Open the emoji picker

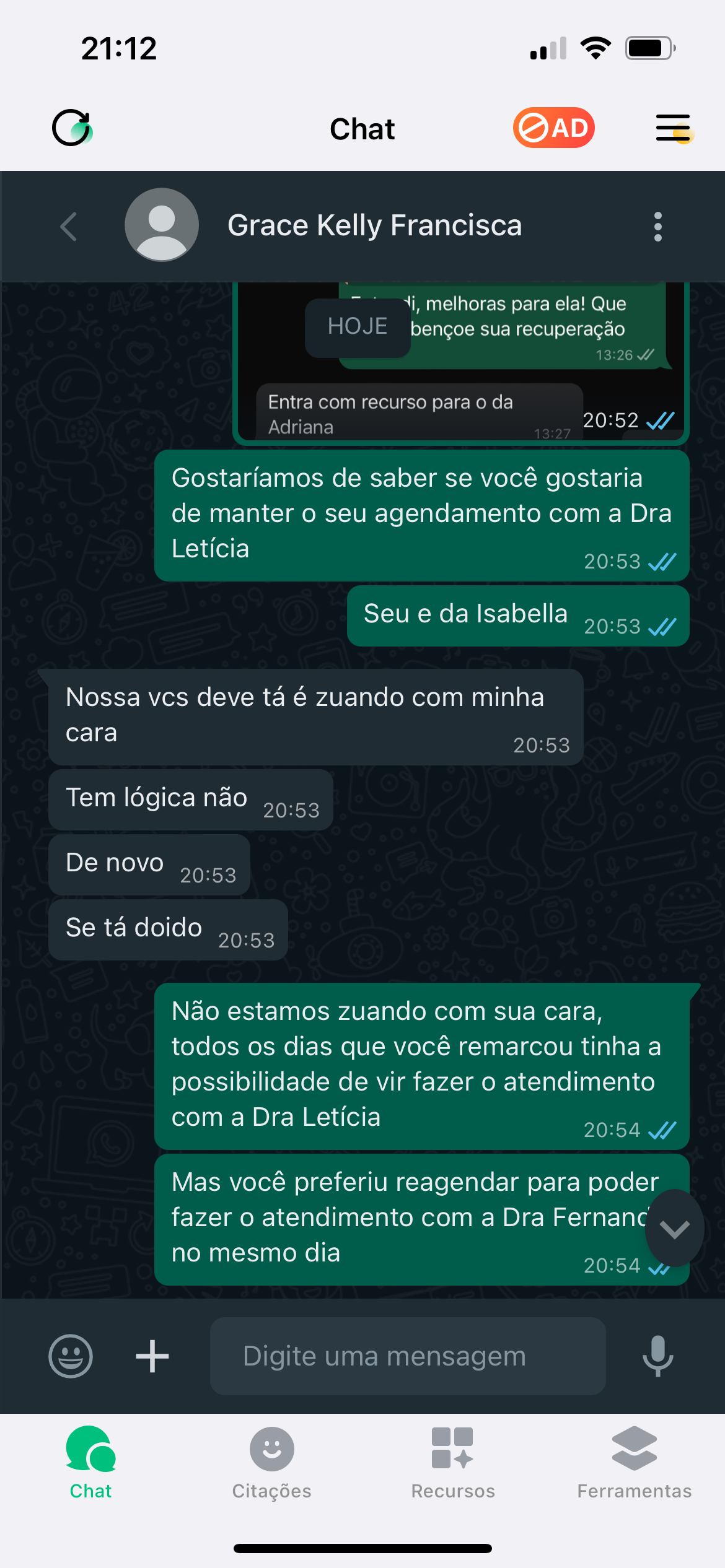pyautogui.click(x=71, y=1356)
